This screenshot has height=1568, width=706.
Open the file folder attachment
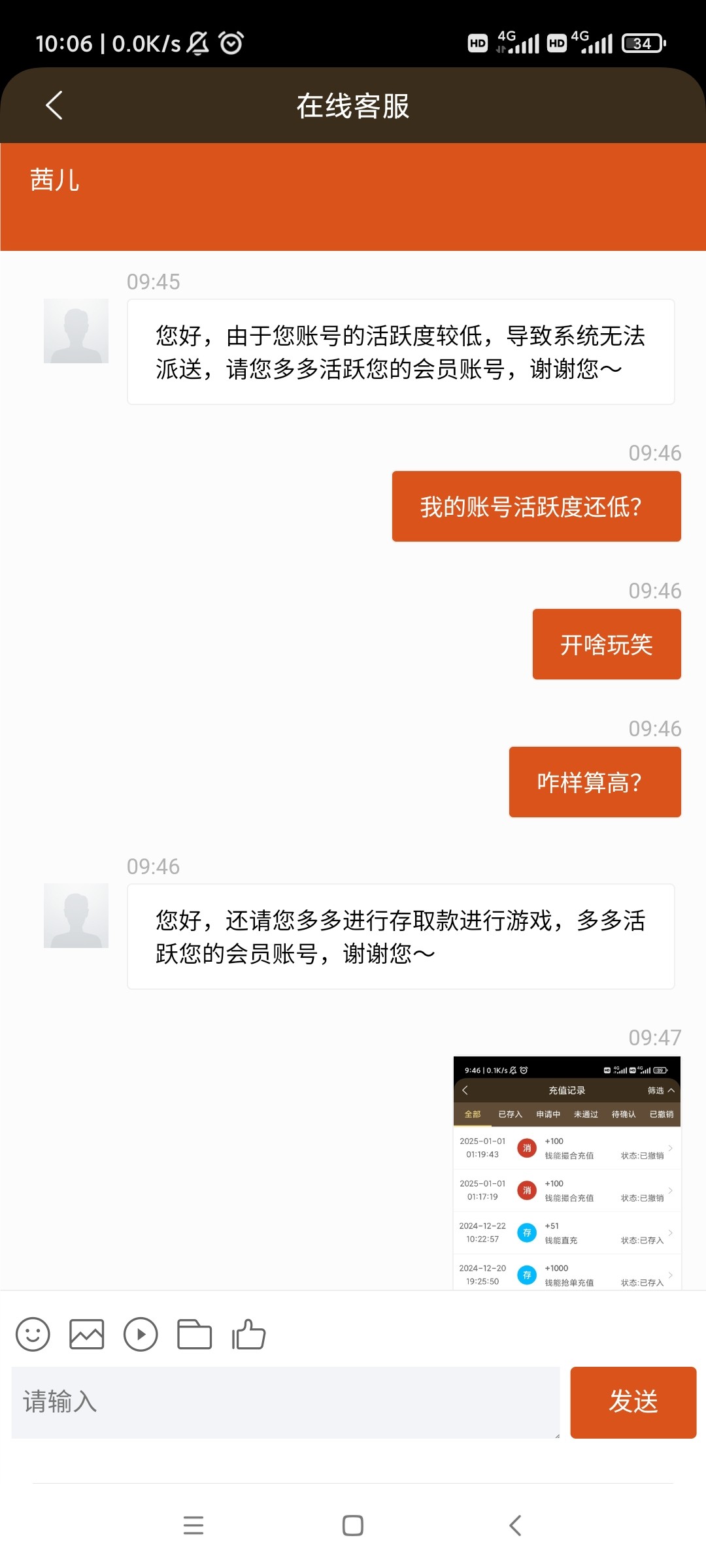point(195,1334)
